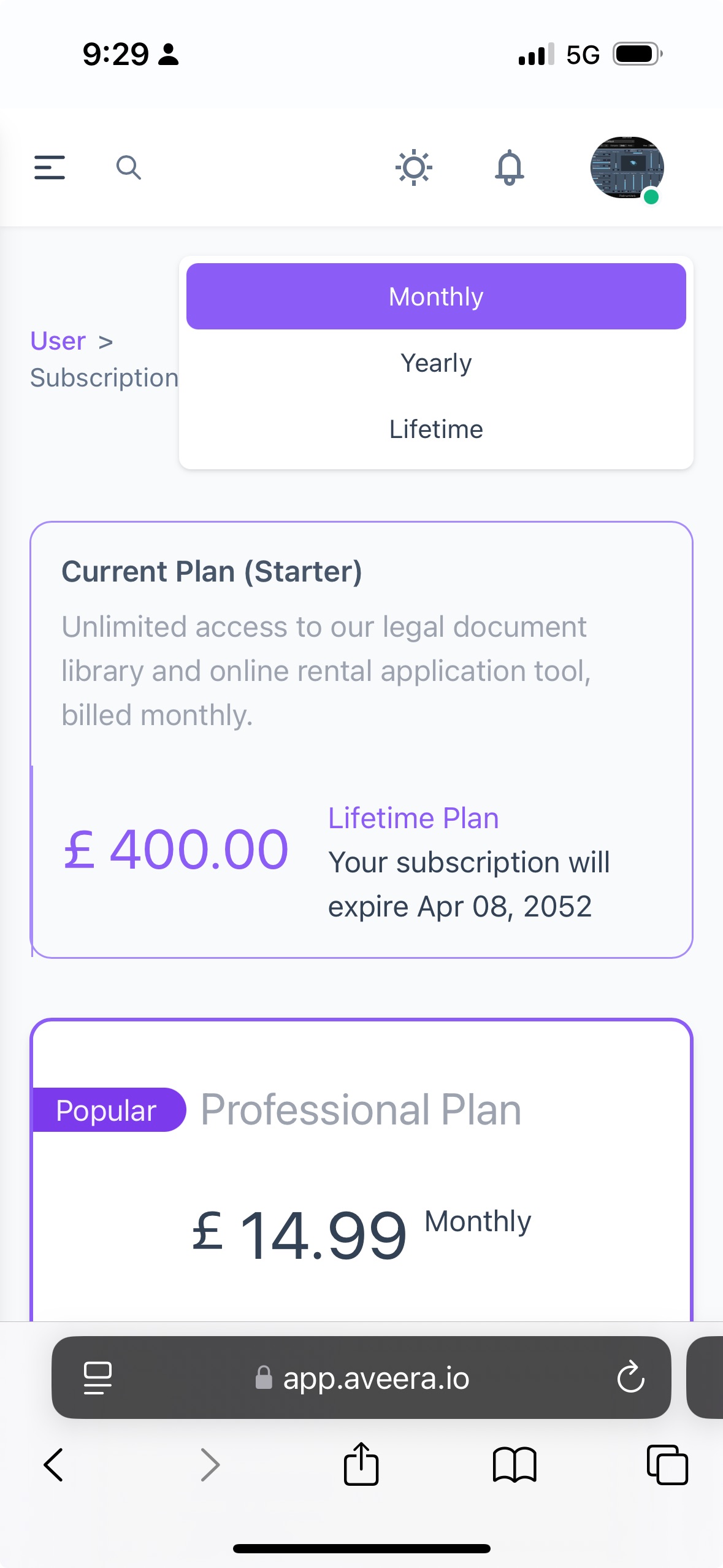Open the hamburger menu drawer
This screenshot has width=723, height=1568.
pyautogui.click(x=50, y=167)
